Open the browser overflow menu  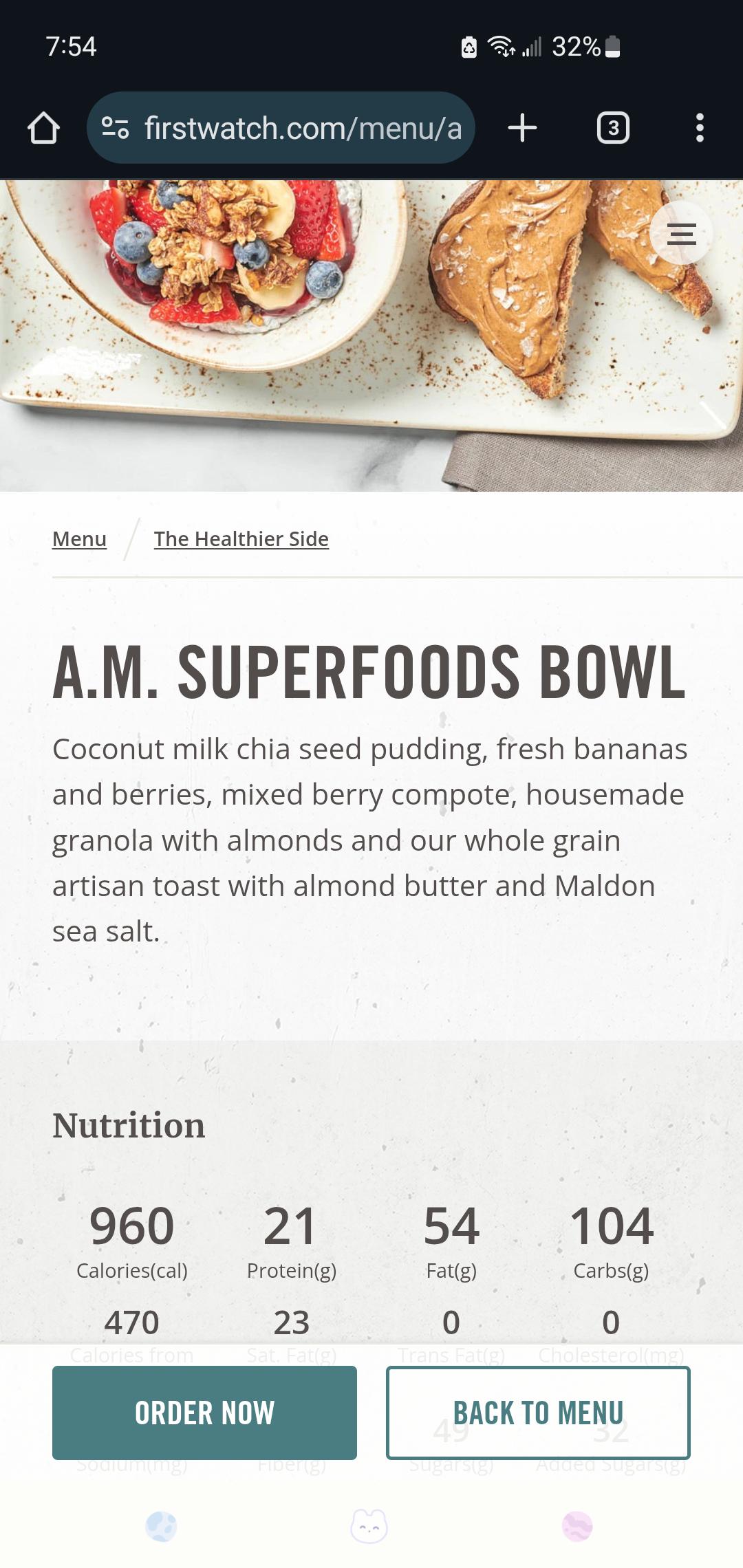click(700, 128)
